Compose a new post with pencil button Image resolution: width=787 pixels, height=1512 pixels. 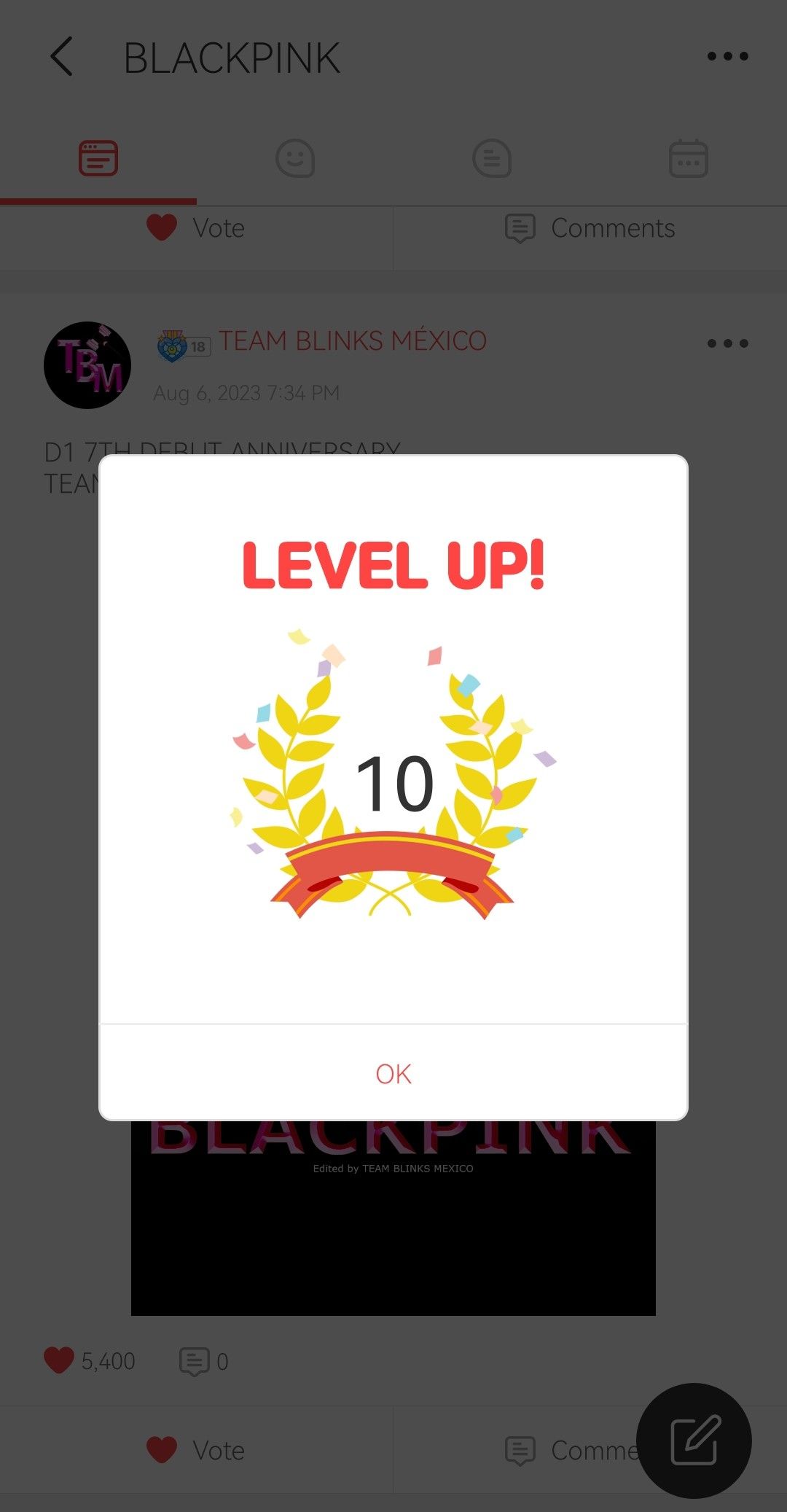(694, 1441)
